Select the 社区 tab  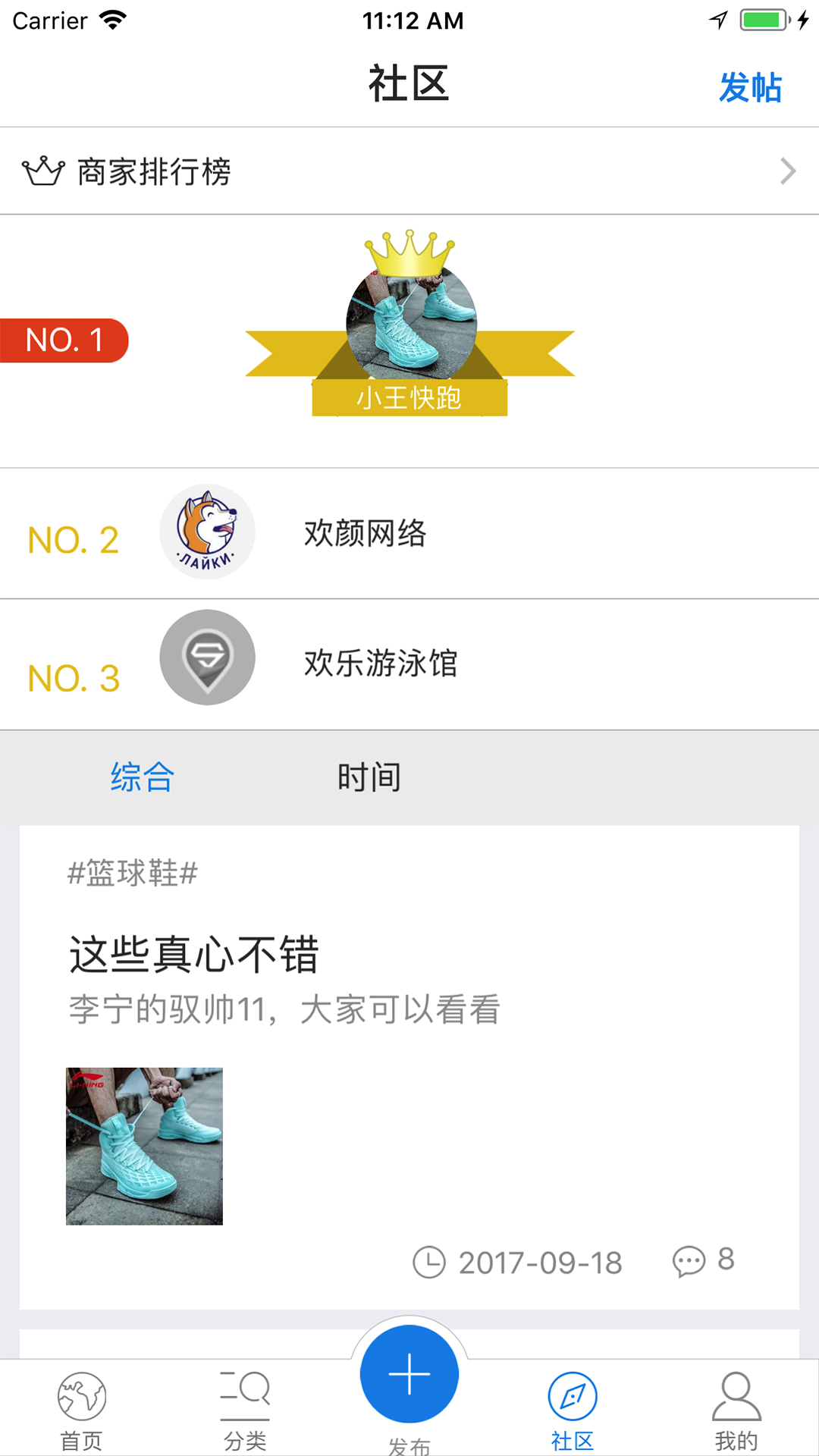573,1409
